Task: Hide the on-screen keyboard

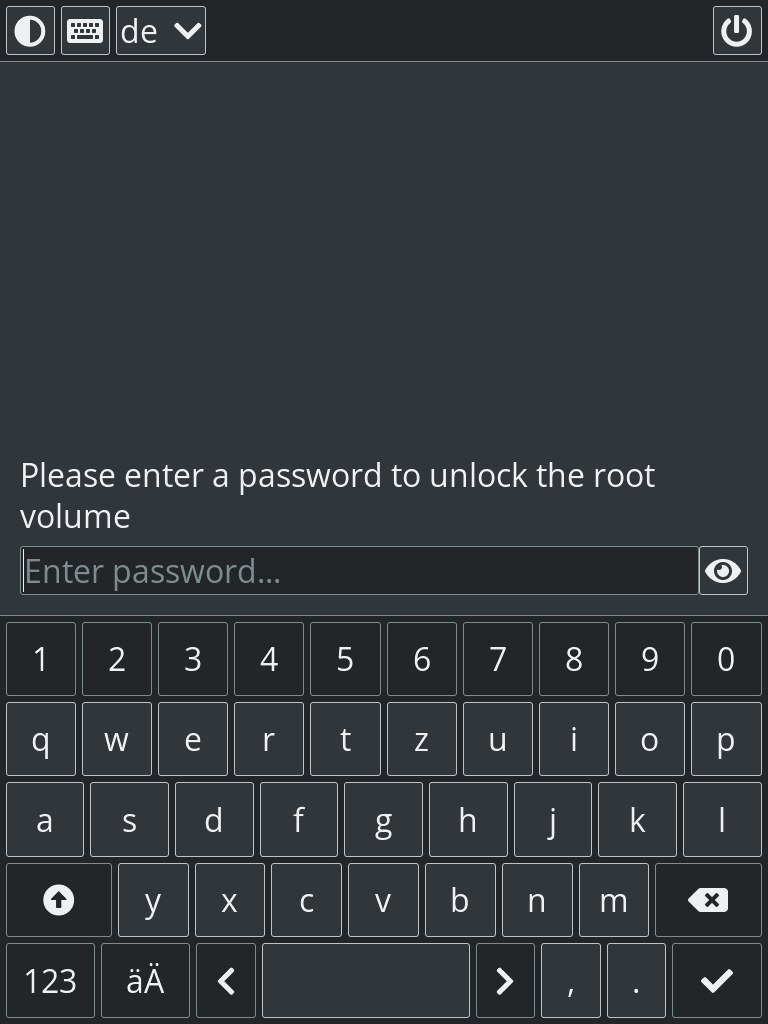Action: (85, 31)
